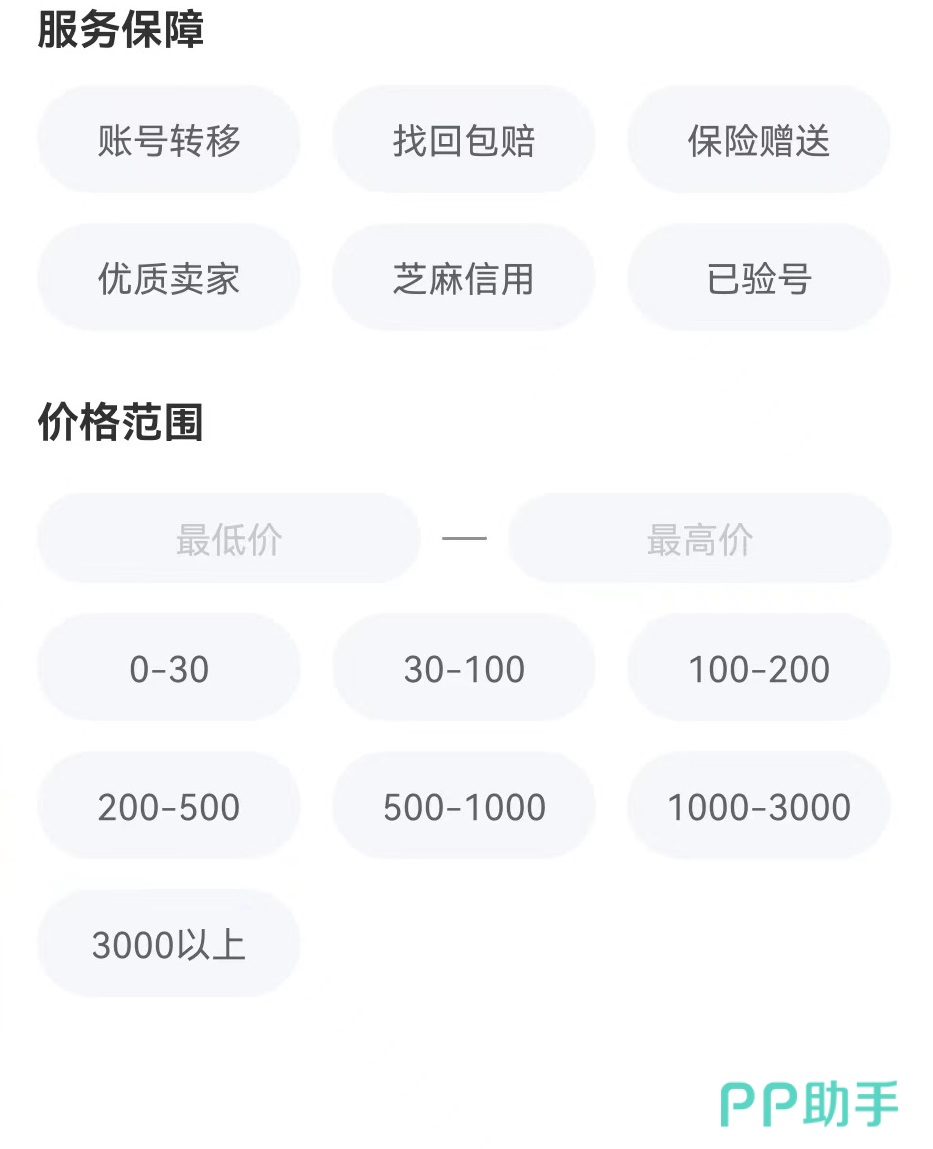The image size is (933, 1149).
Task: Pick the 0-30 price range
Action: [169, 668]
